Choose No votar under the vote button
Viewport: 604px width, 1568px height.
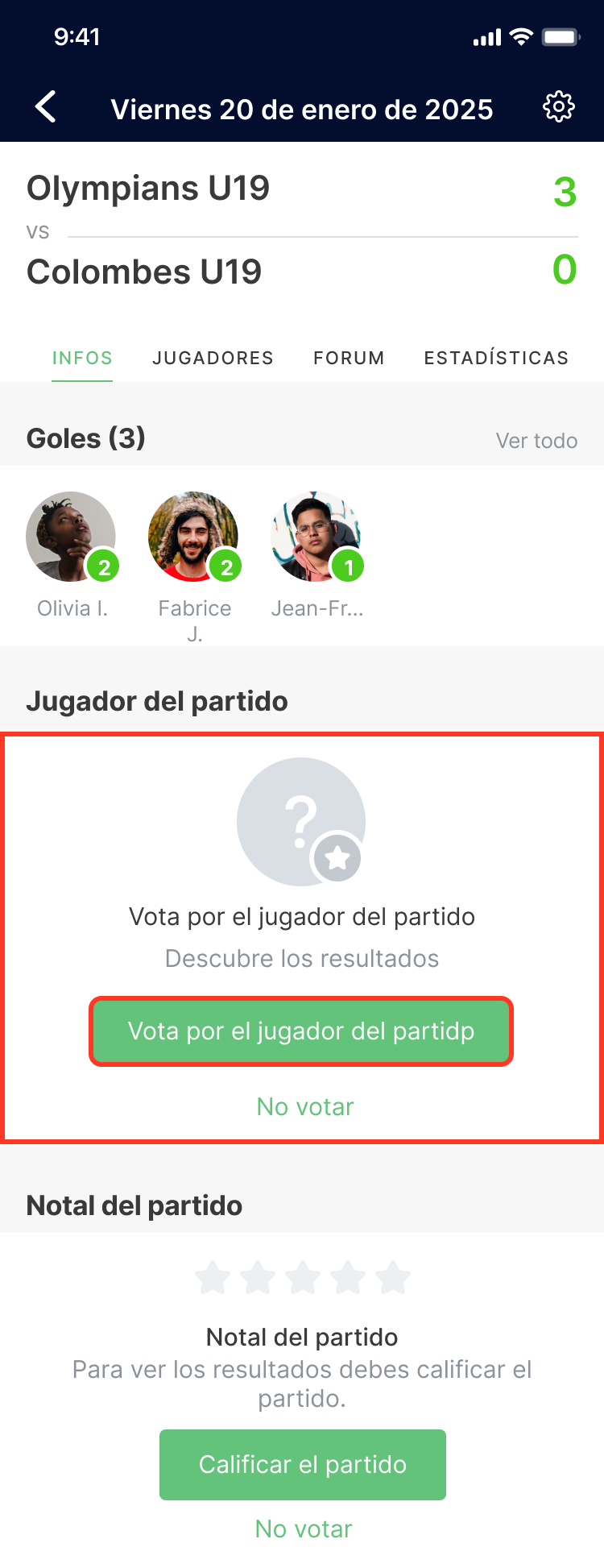coord(303,1106)
